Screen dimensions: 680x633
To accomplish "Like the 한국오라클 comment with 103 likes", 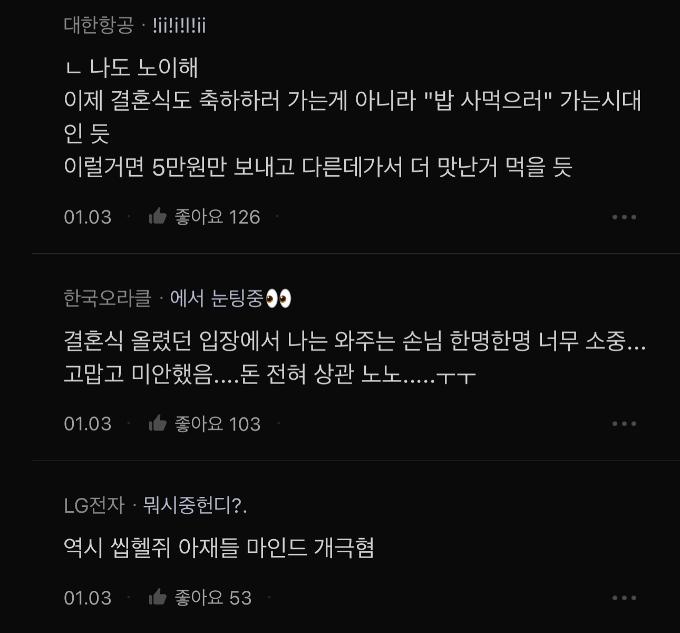I will [158, 424].
